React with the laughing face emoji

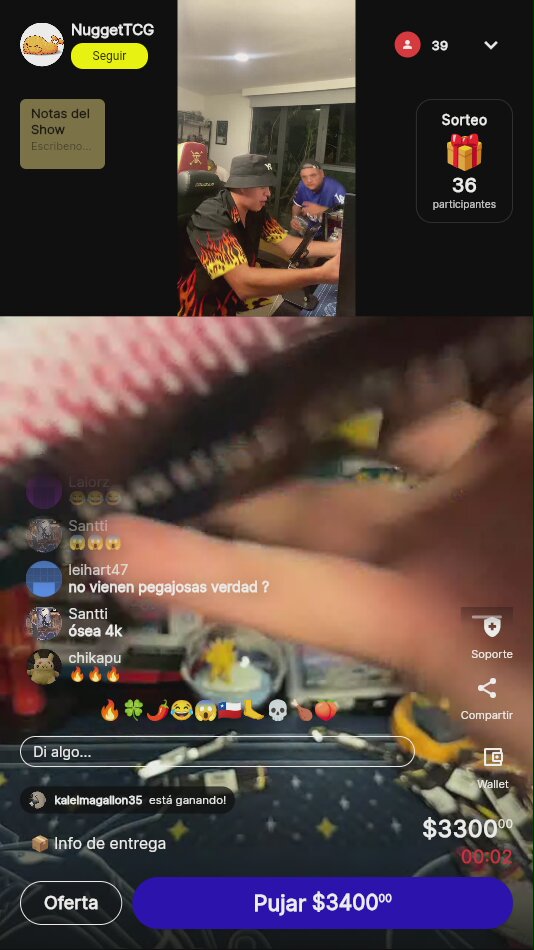181,710
